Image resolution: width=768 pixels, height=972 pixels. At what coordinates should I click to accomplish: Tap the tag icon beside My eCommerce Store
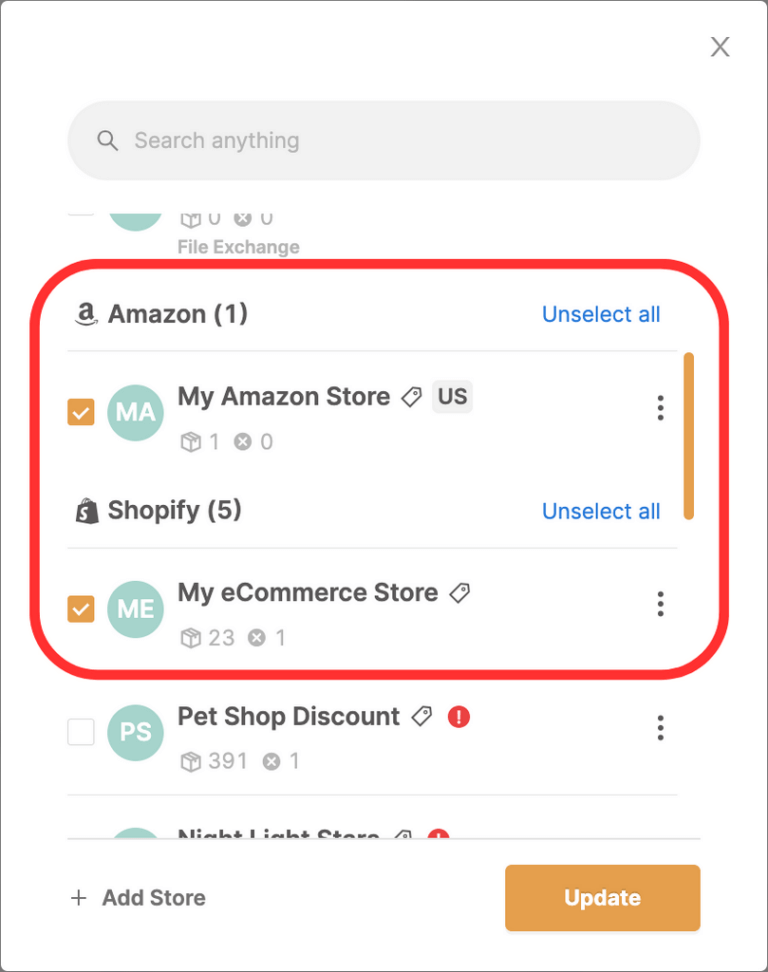coord(459,593)
